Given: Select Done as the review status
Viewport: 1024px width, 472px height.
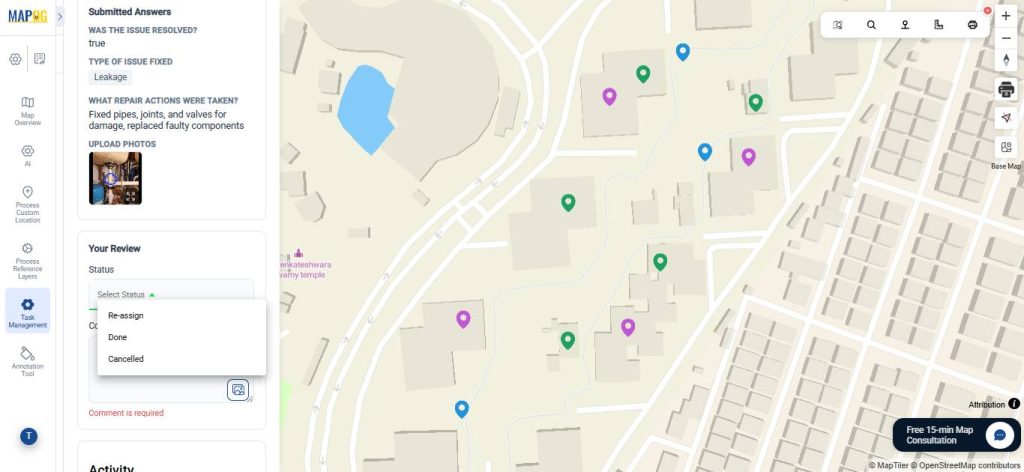Looking at the screenshot, I should pyautogui.click(x=118, y=337).
